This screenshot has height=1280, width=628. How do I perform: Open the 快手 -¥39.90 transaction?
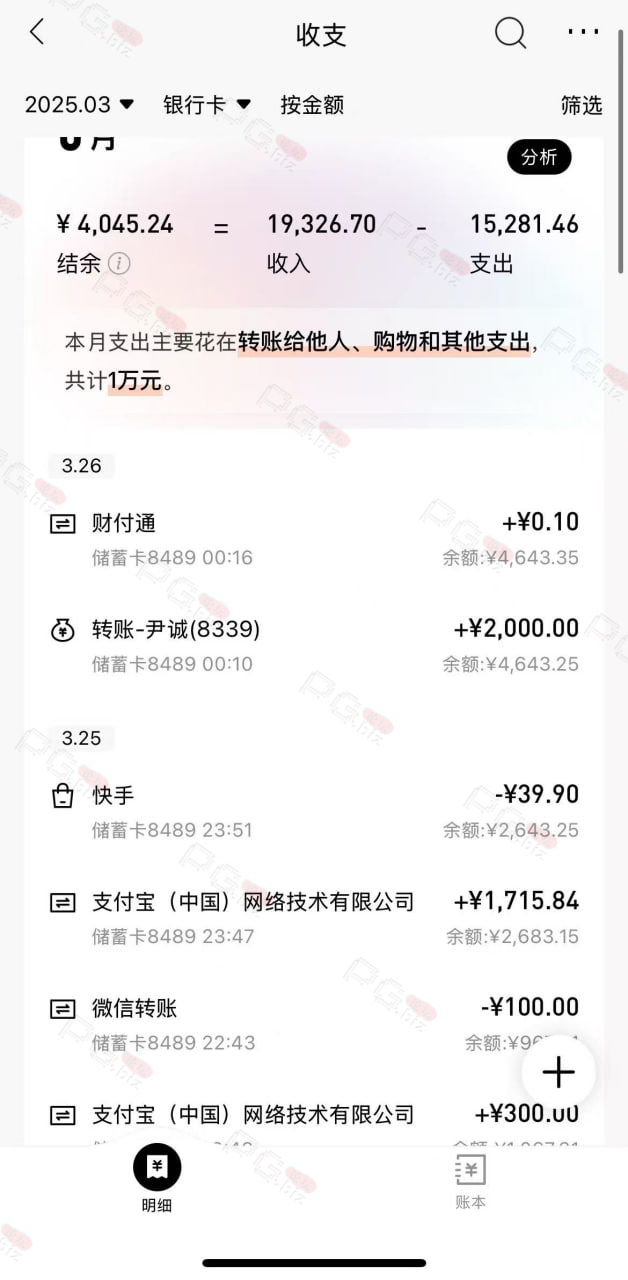coord(314,811)
